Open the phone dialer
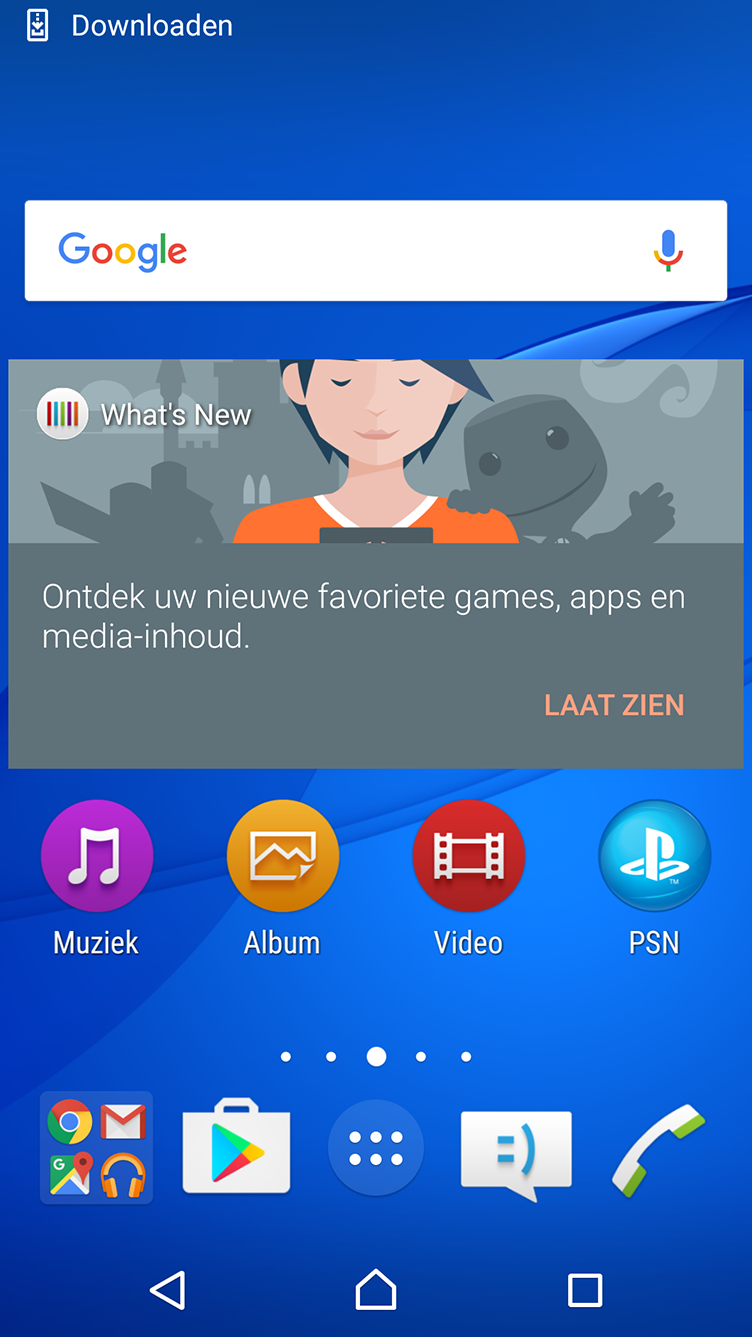 tap(659, 1150)
